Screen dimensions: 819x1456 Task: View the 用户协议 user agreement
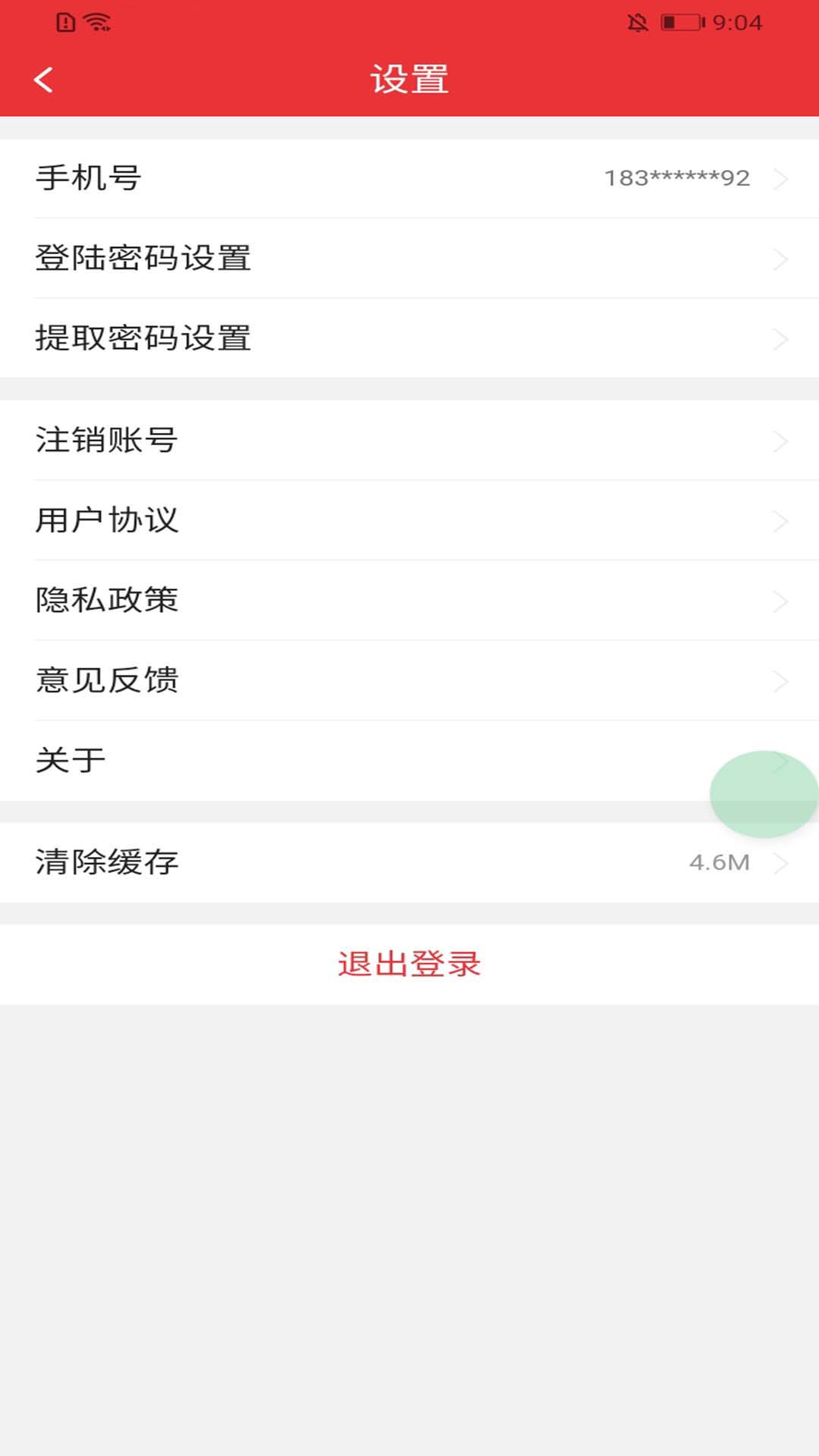[409, 521]
